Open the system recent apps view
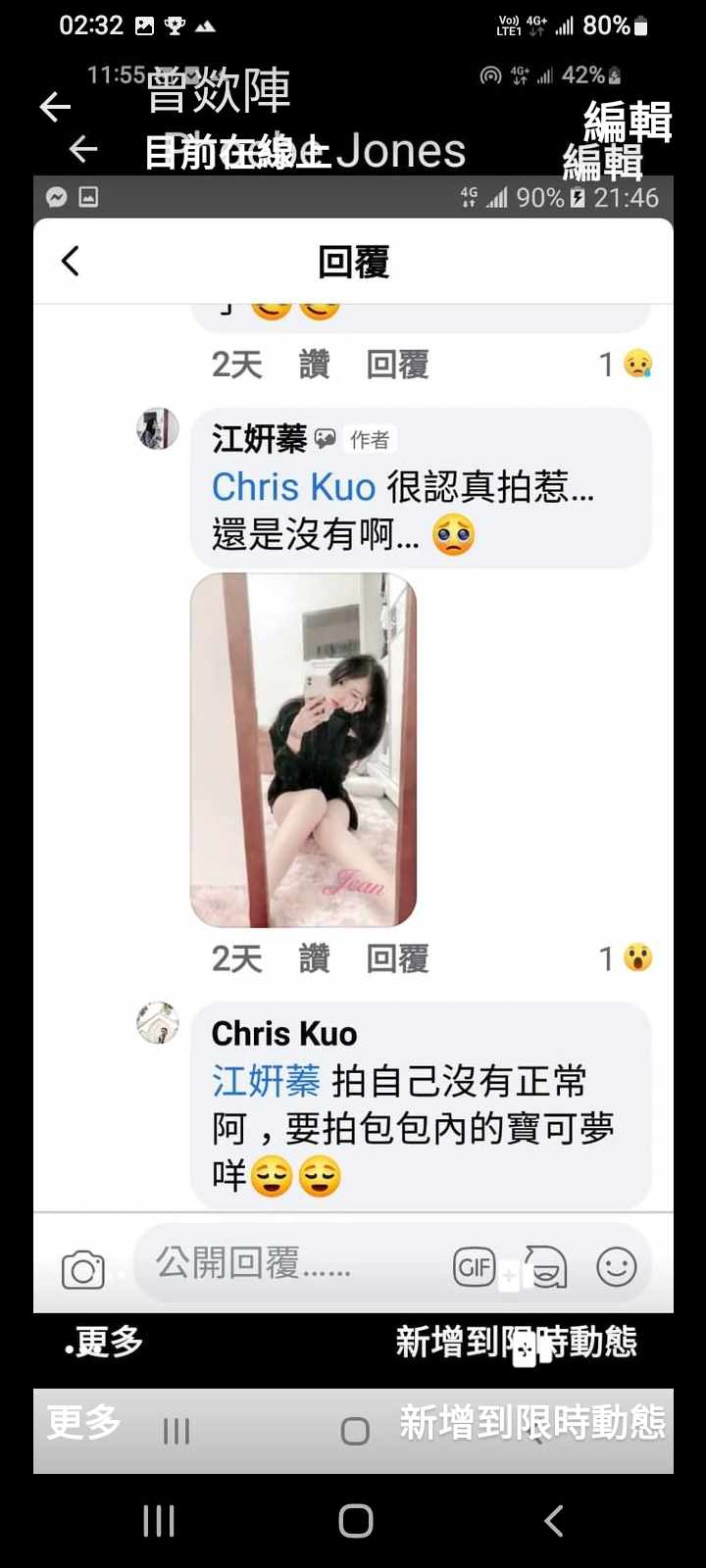706x1568 pixels. pyautogui.click(x=159, y=1521)
